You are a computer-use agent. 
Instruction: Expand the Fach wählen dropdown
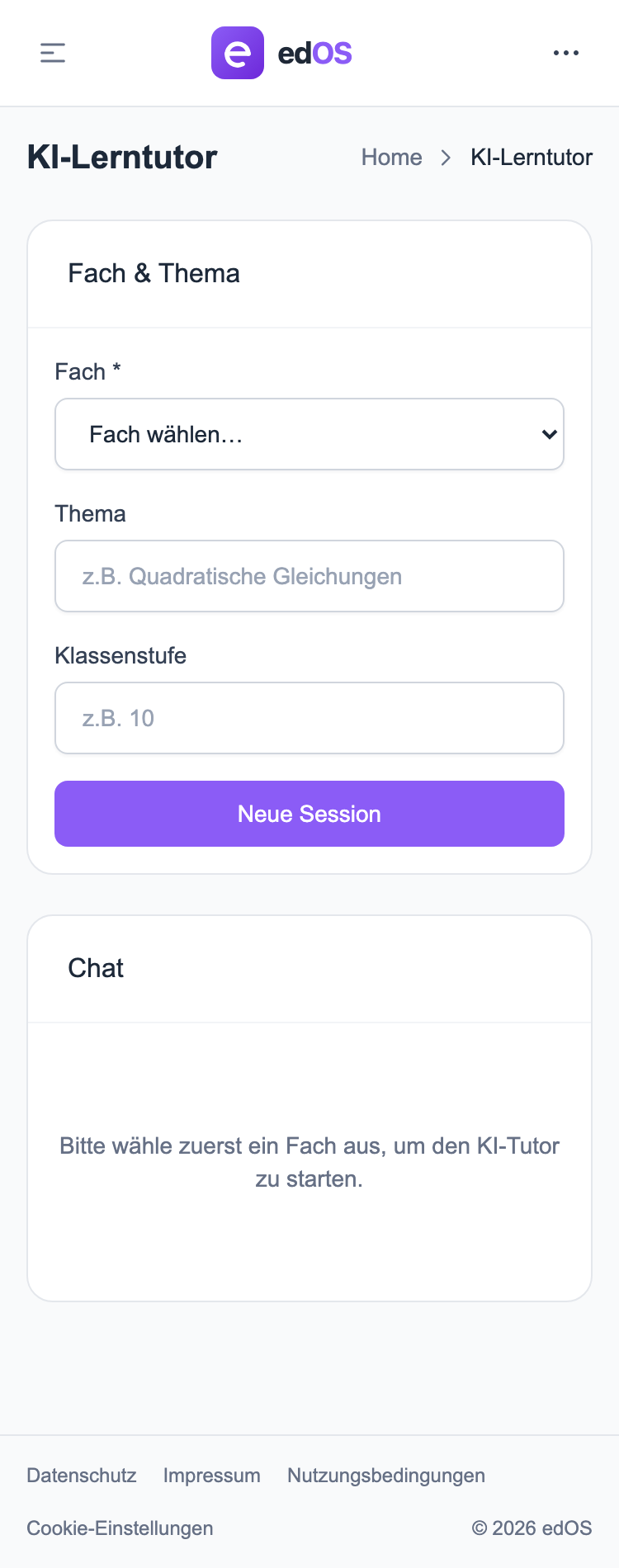[309, 434]
